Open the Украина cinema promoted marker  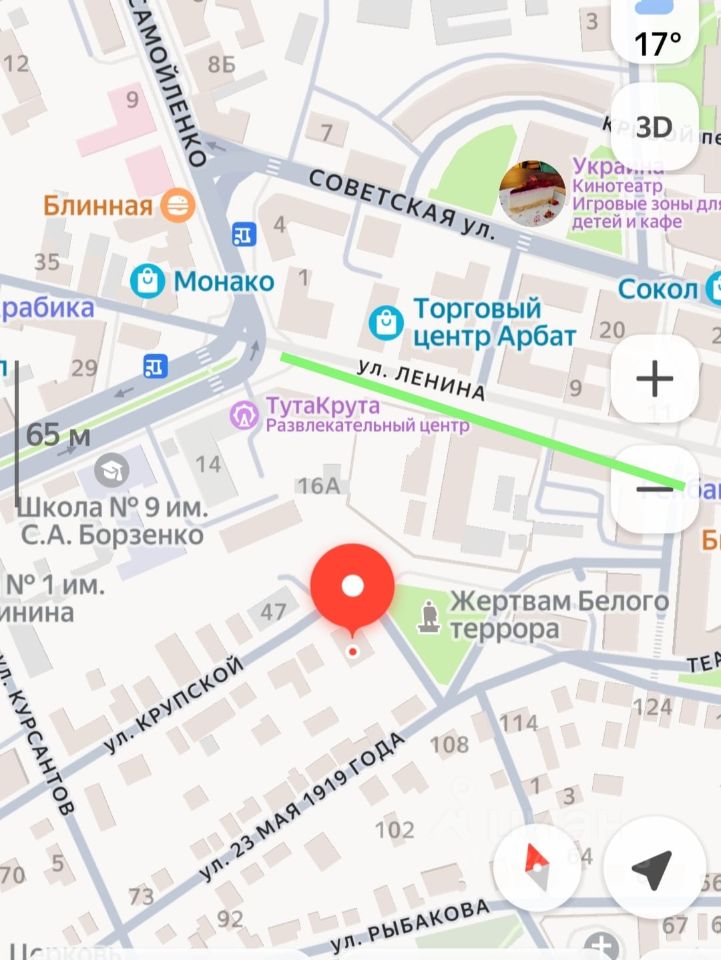[x=532, y=194]
